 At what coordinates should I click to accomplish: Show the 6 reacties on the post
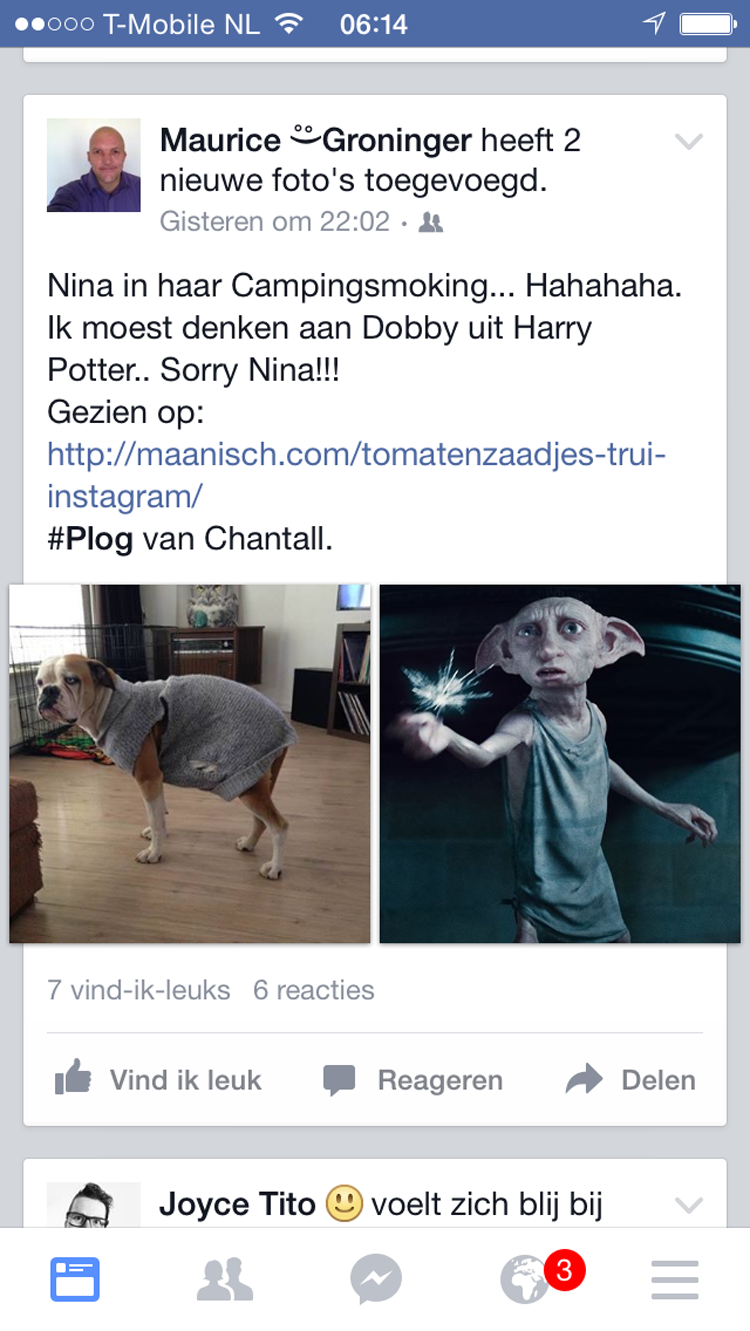point(313,990)
